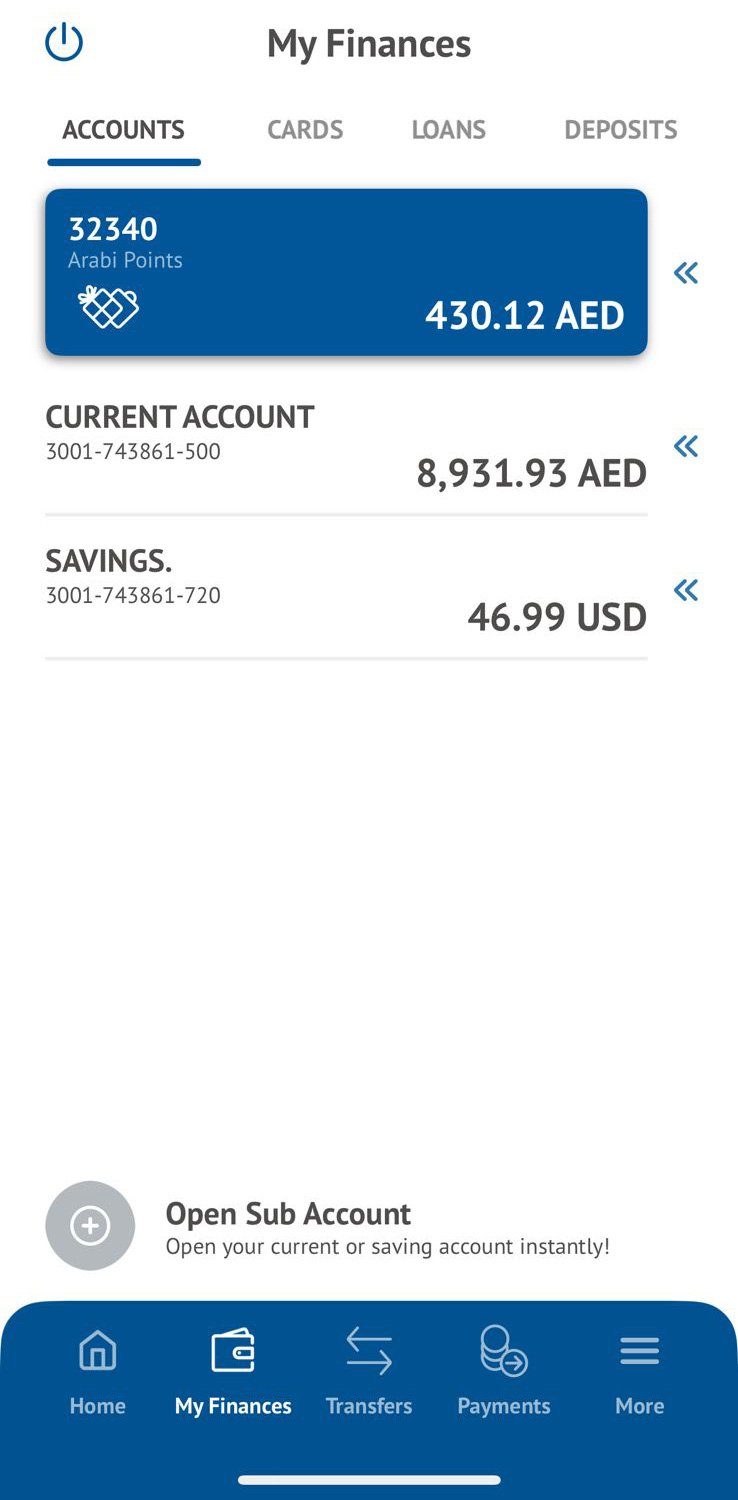This screenshot has width=738, height=1500.
Task: Tap the power logout icon
Action: click(64, 43)
